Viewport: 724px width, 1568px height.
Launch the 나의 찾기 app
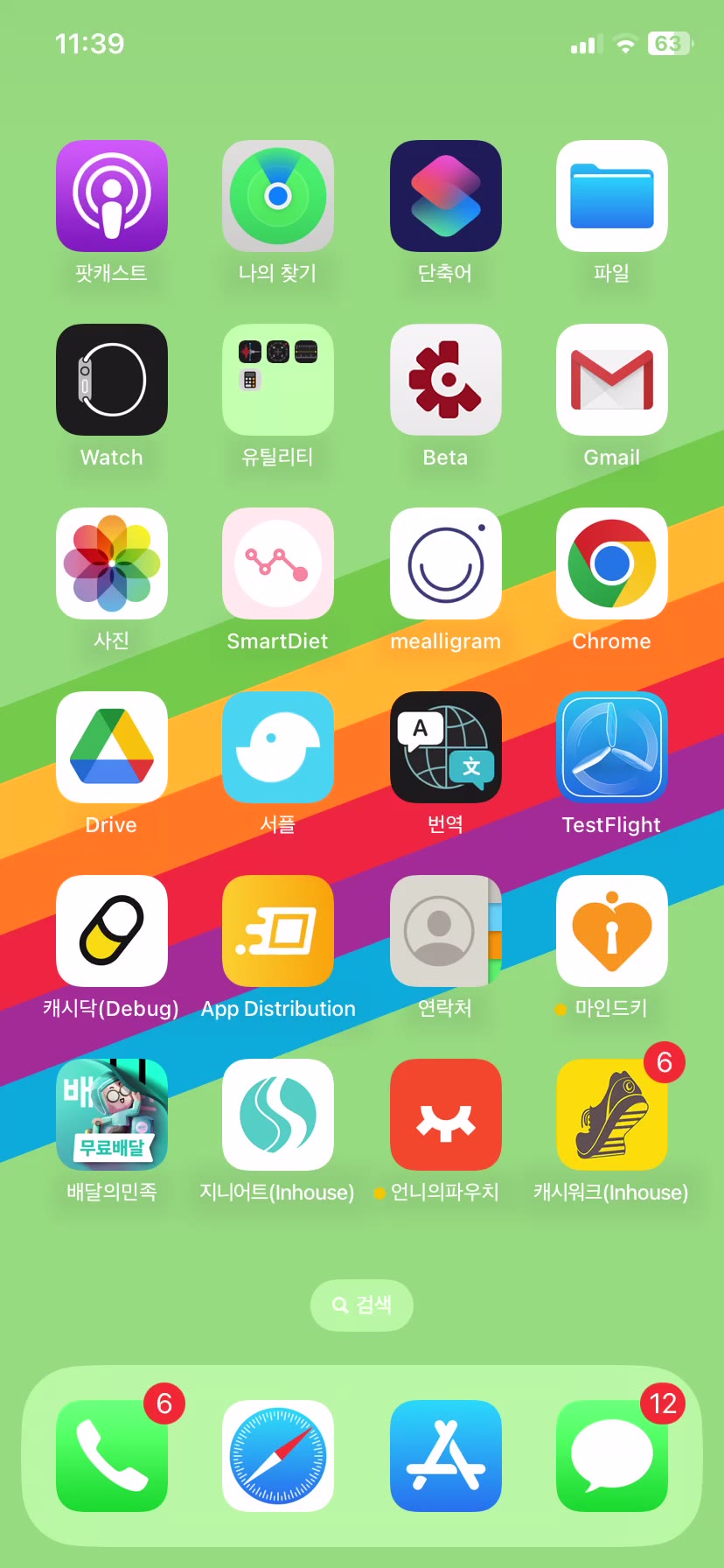pos(278,196)
